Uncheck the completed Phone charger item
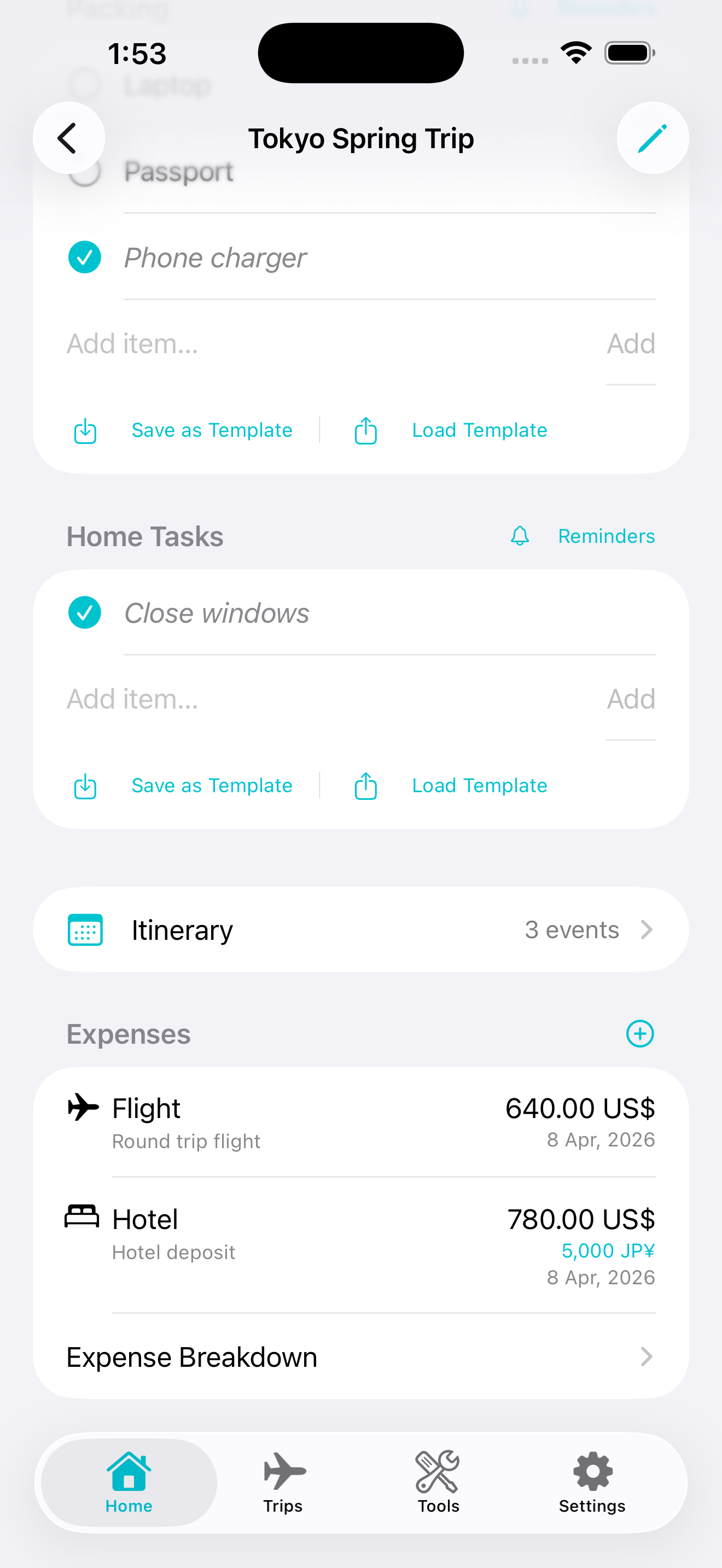Viewport: 722px width, 1568px height. [85, 257]
